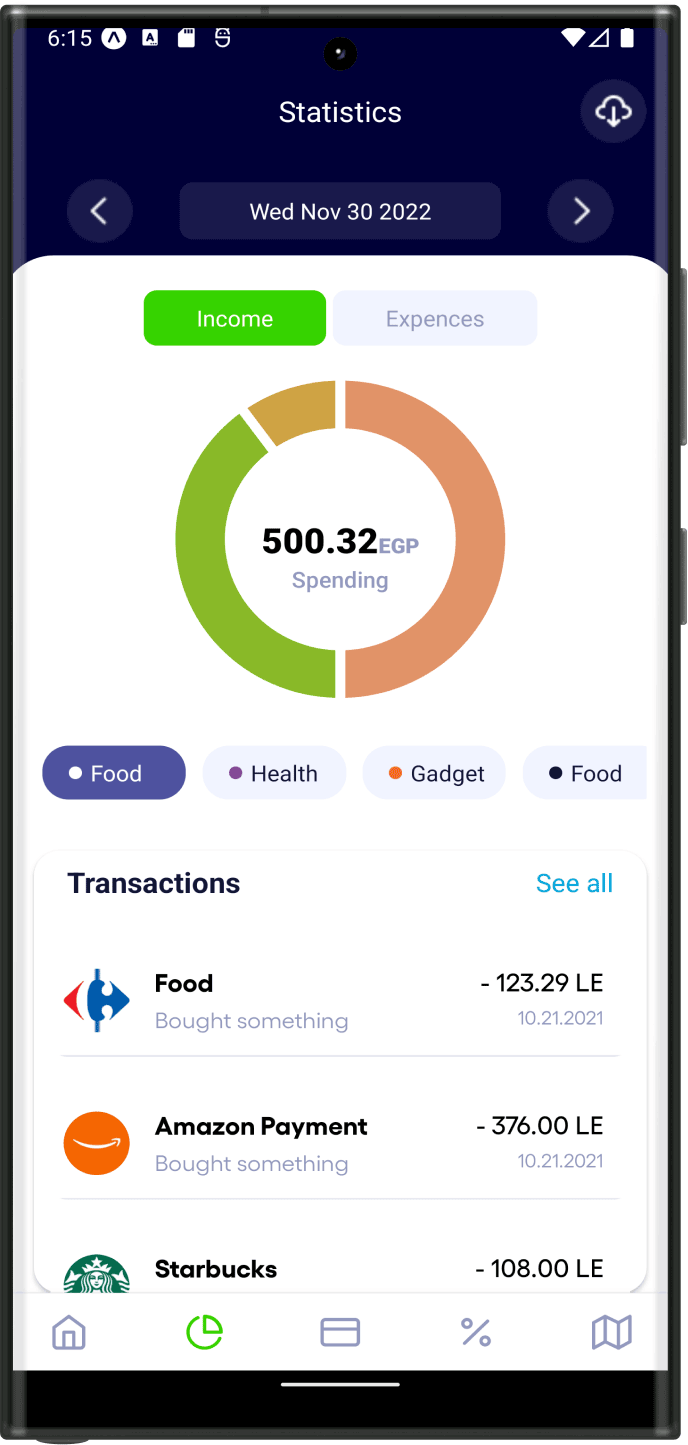Tap the cloud download icon

click(x=613, y=111)
